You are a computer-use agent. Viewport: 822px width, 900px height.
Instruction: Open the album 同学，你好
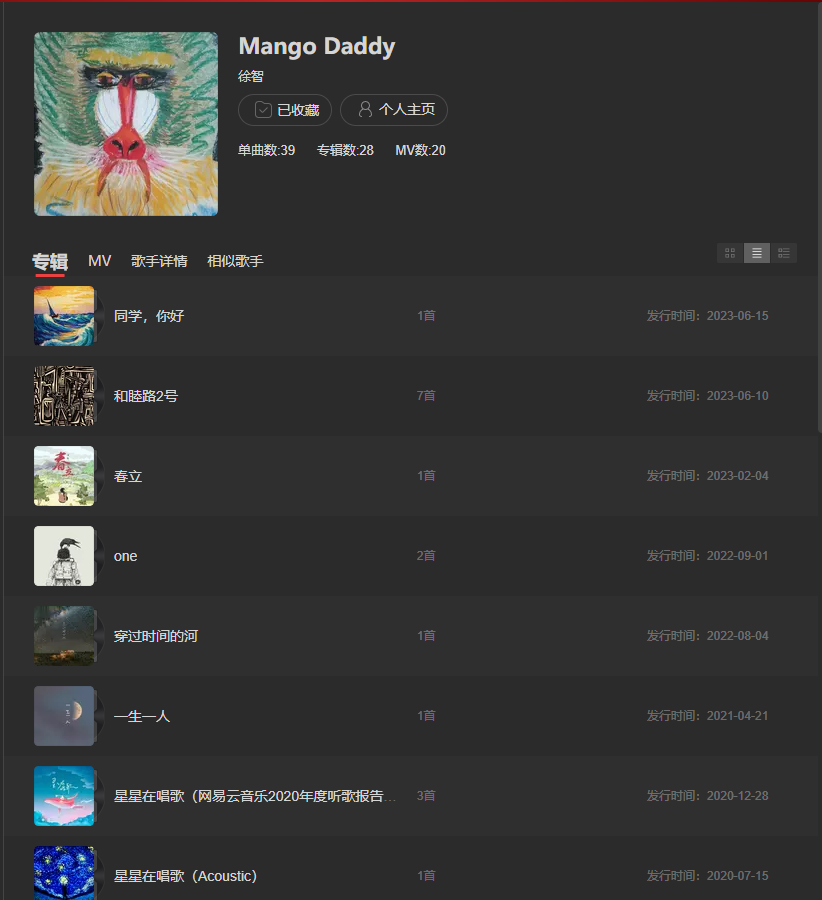coord(149,316)
